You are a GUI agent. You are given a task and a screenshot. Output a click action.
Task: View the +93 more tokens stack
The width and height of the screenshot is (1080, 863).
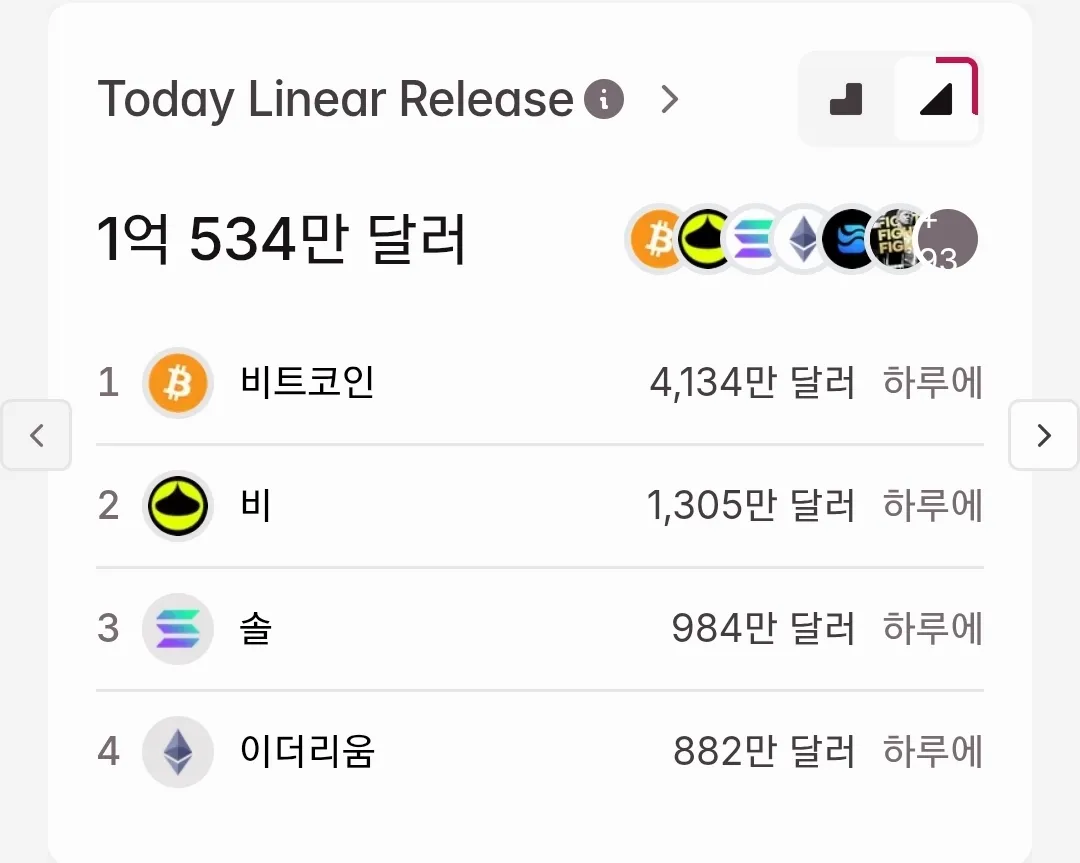click(946, 241)
